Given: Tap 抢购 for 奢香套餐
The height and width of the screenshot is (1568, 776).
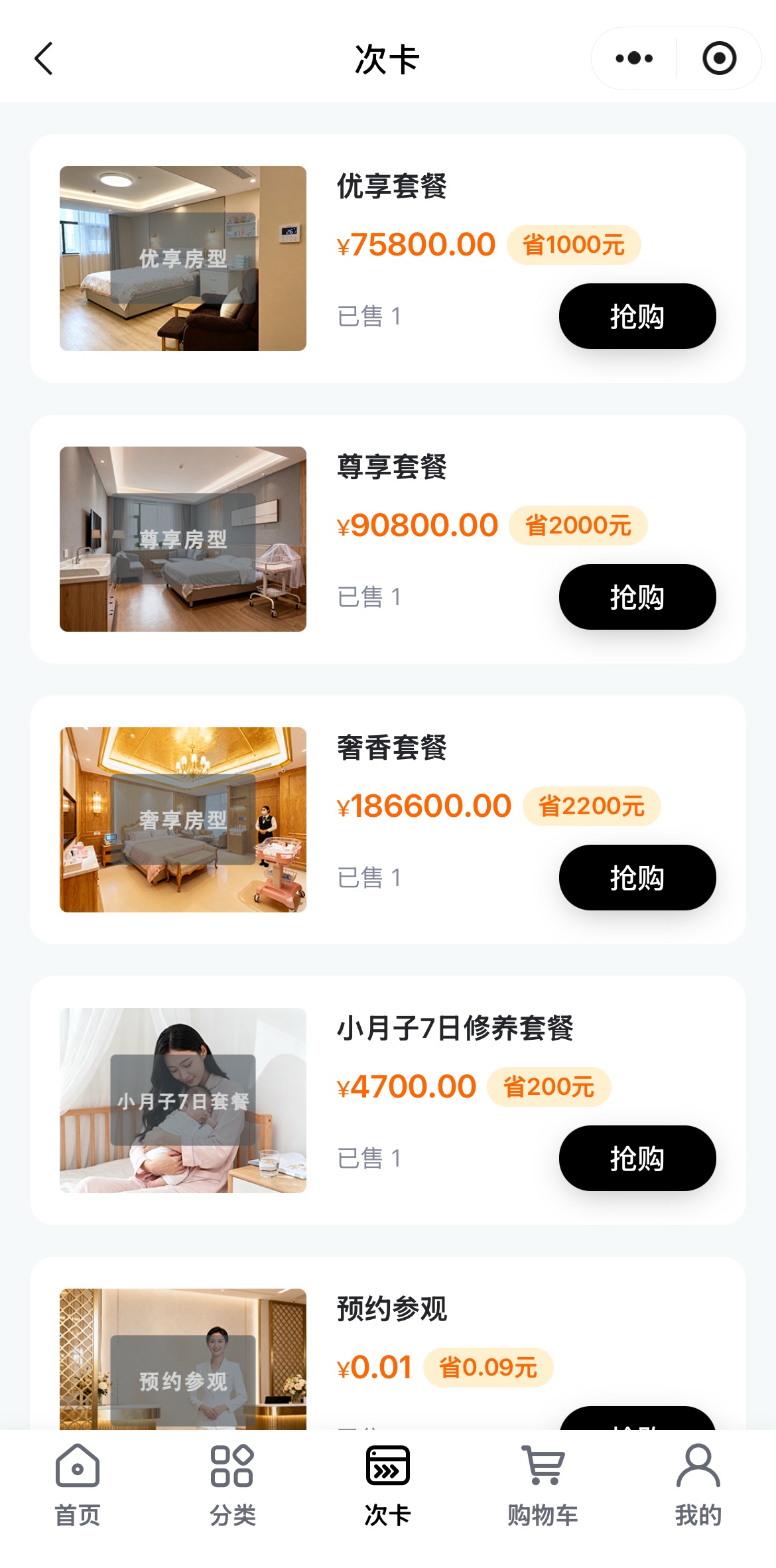Looking at the screenshot, I should click(637, 877).
